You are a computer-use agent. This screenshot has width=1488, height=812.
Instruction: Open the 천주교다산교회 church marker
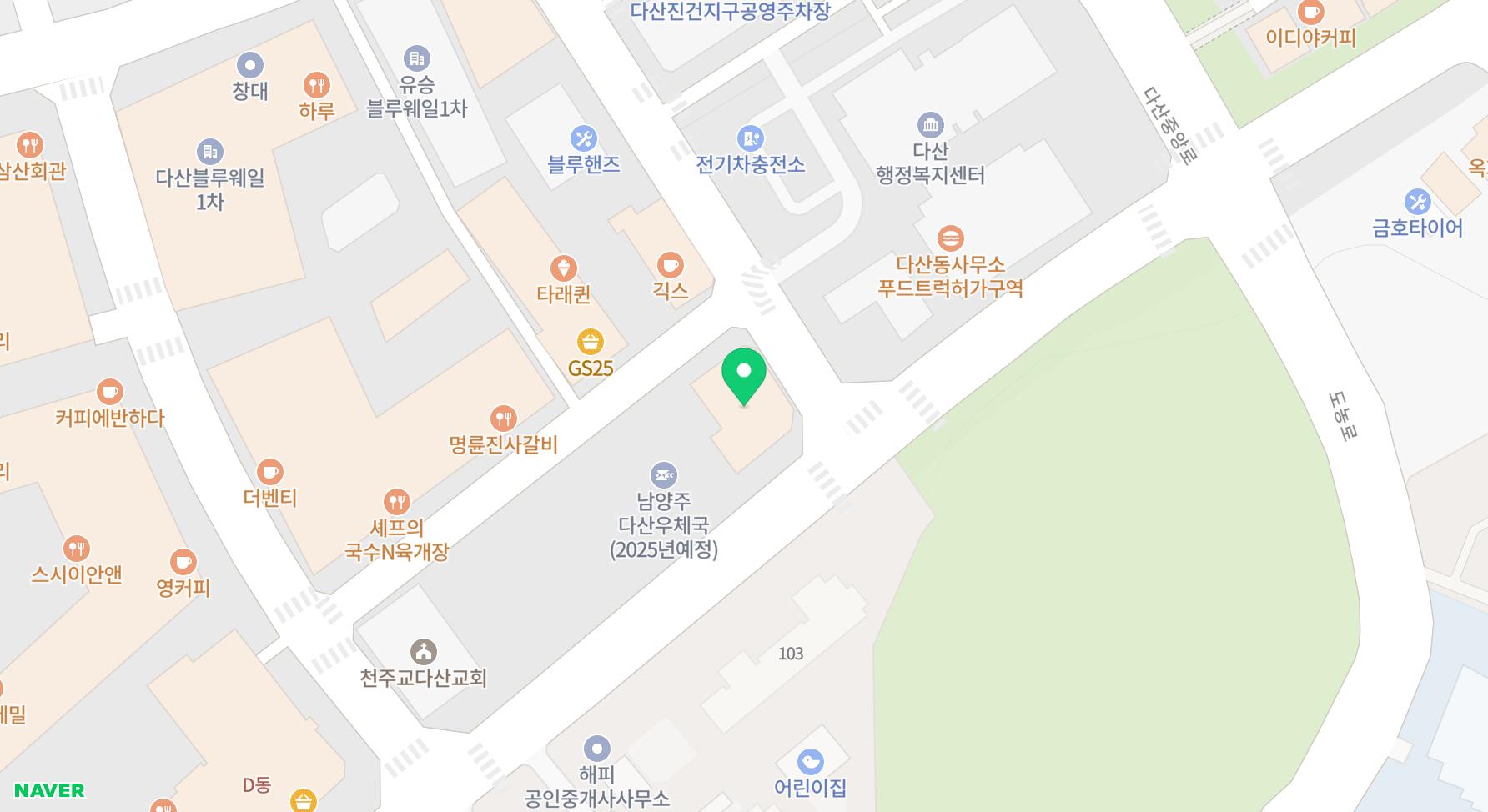coord(423,652)
